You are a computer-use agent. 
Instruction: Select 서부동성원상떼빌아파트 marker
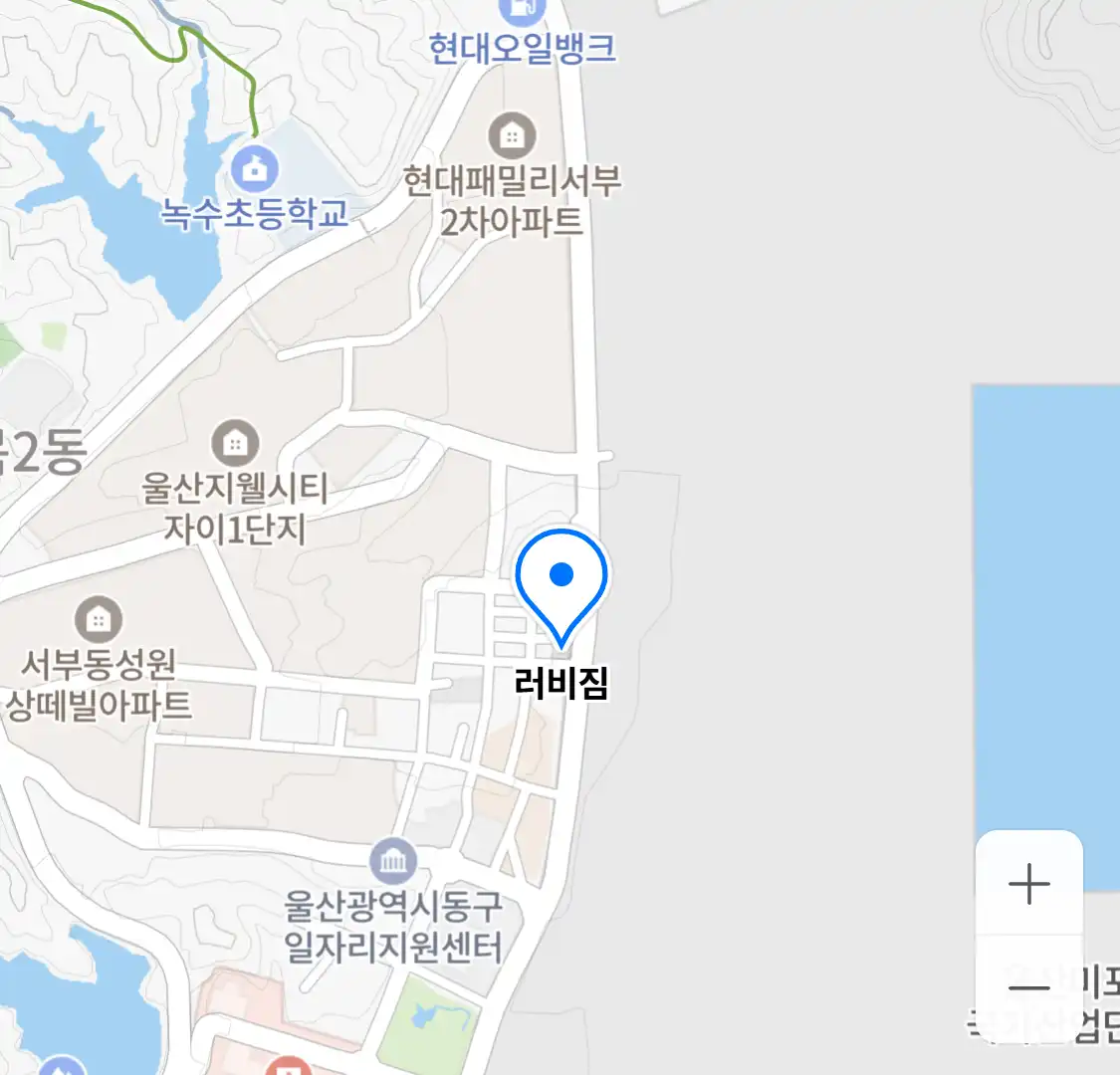pyautogui.click(x=98, y=620)
